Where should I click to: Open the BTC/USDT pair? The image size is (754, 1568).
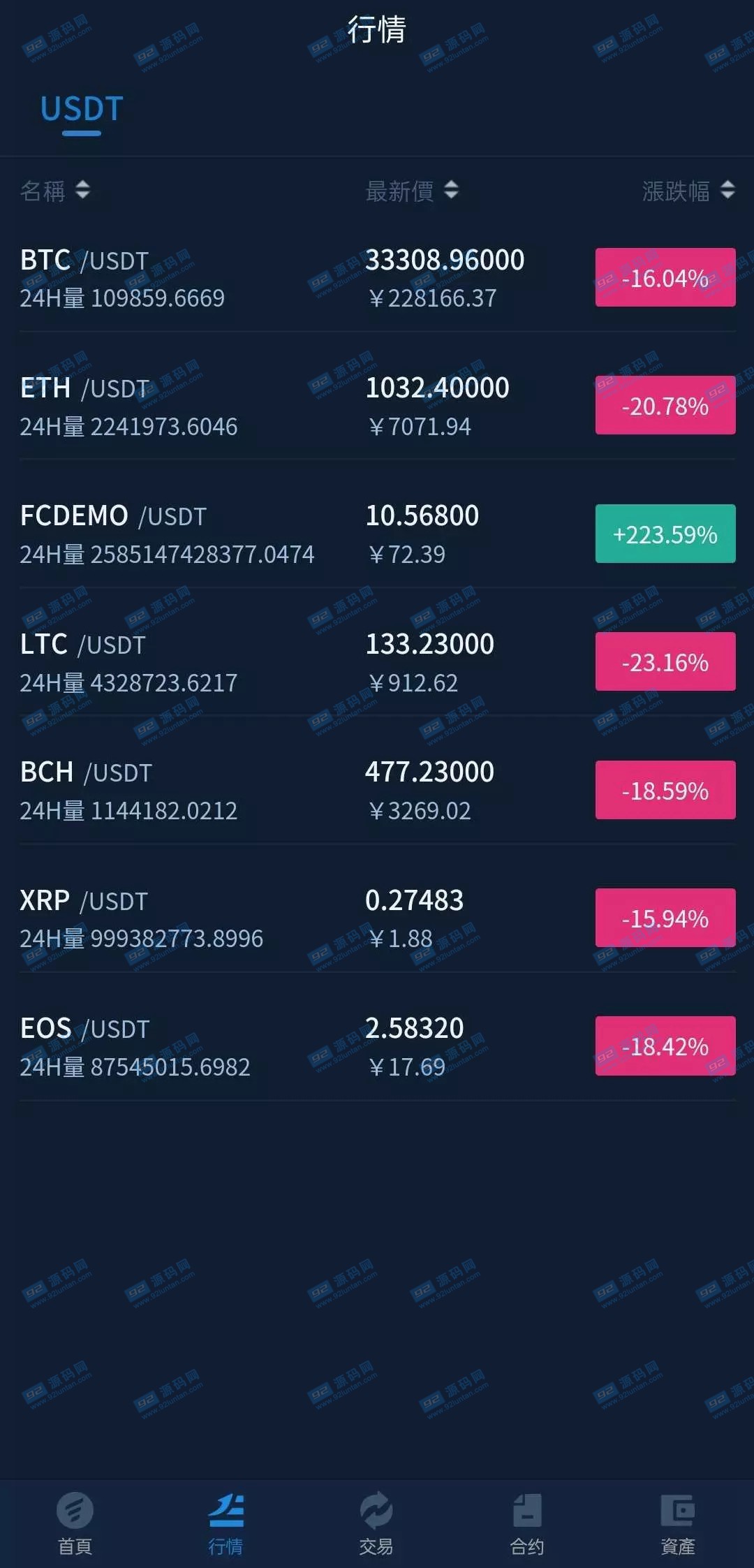click(377, 278)
